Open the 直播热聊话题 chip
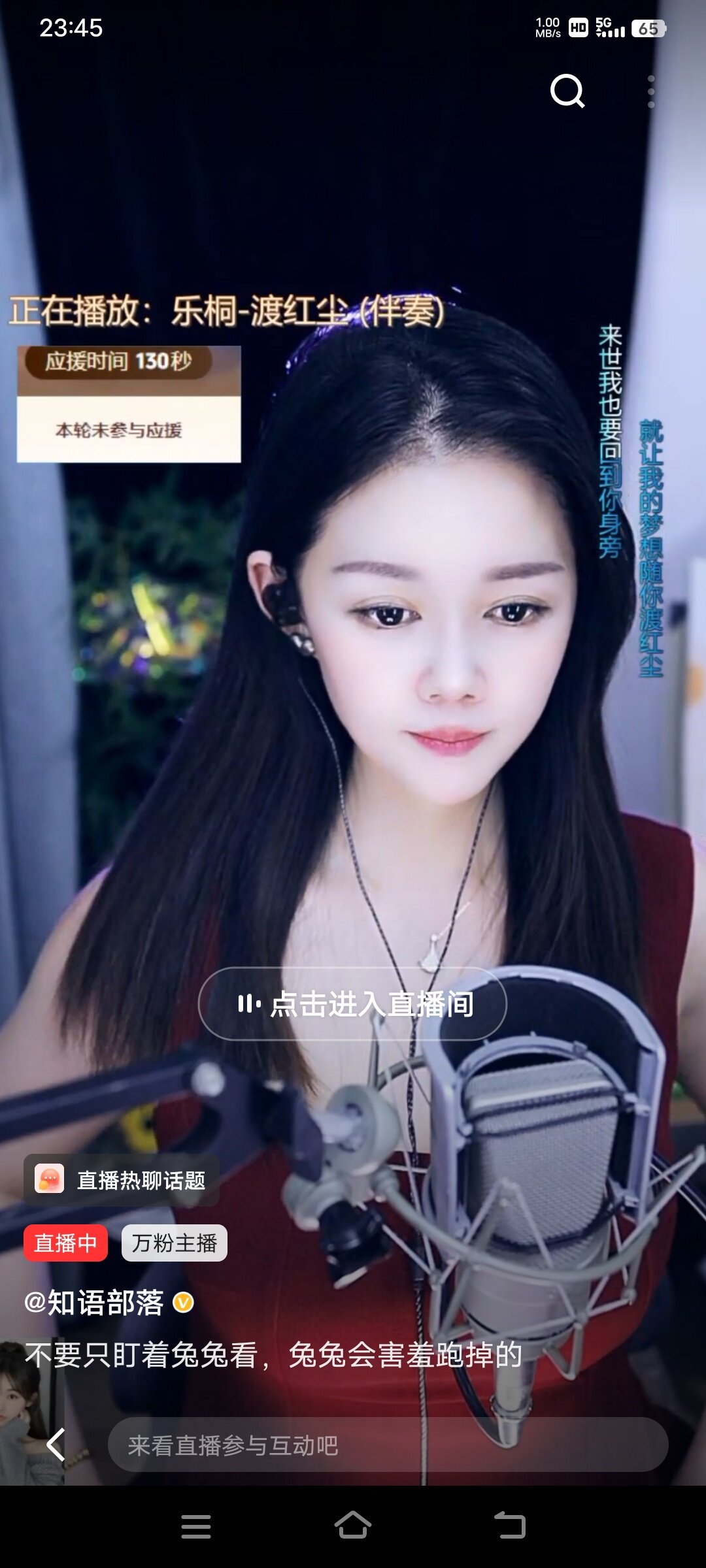706x1568 pixels. pos(122,1180)
